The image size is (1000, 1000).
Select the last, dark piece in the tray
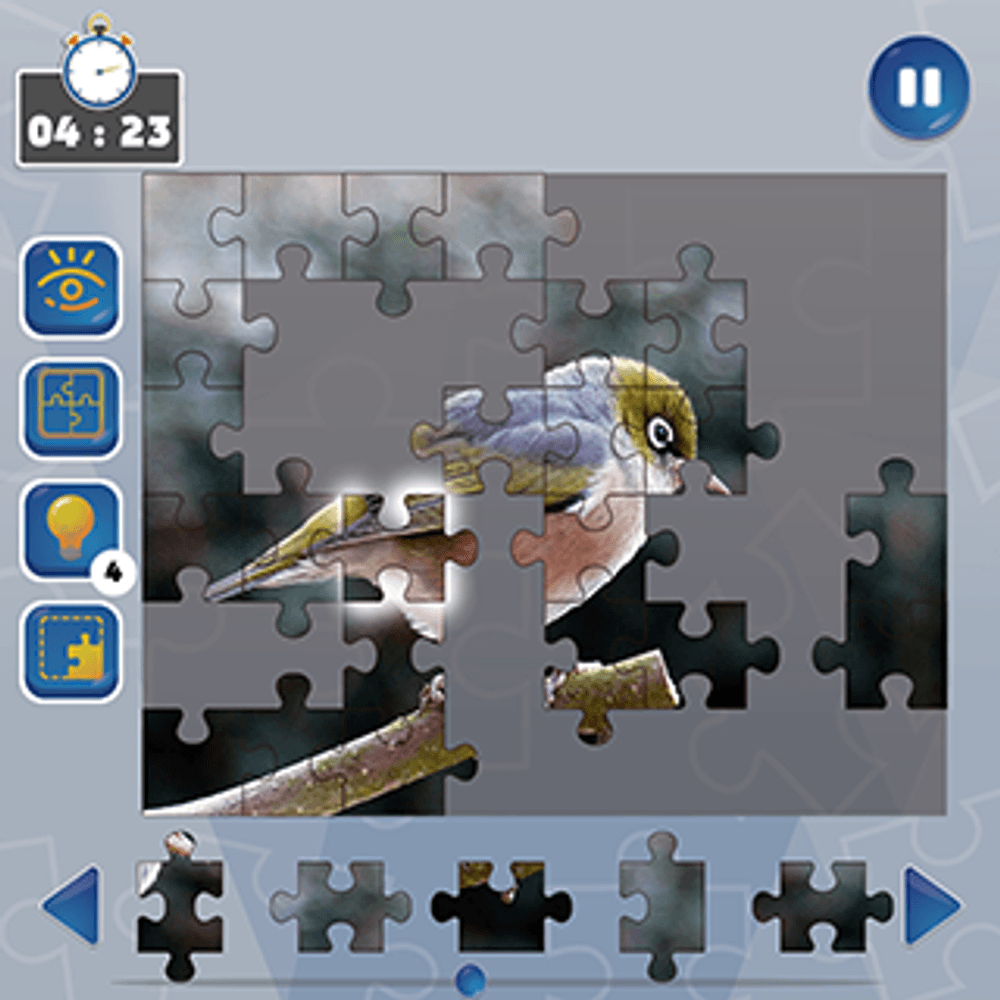coord(822,907)
